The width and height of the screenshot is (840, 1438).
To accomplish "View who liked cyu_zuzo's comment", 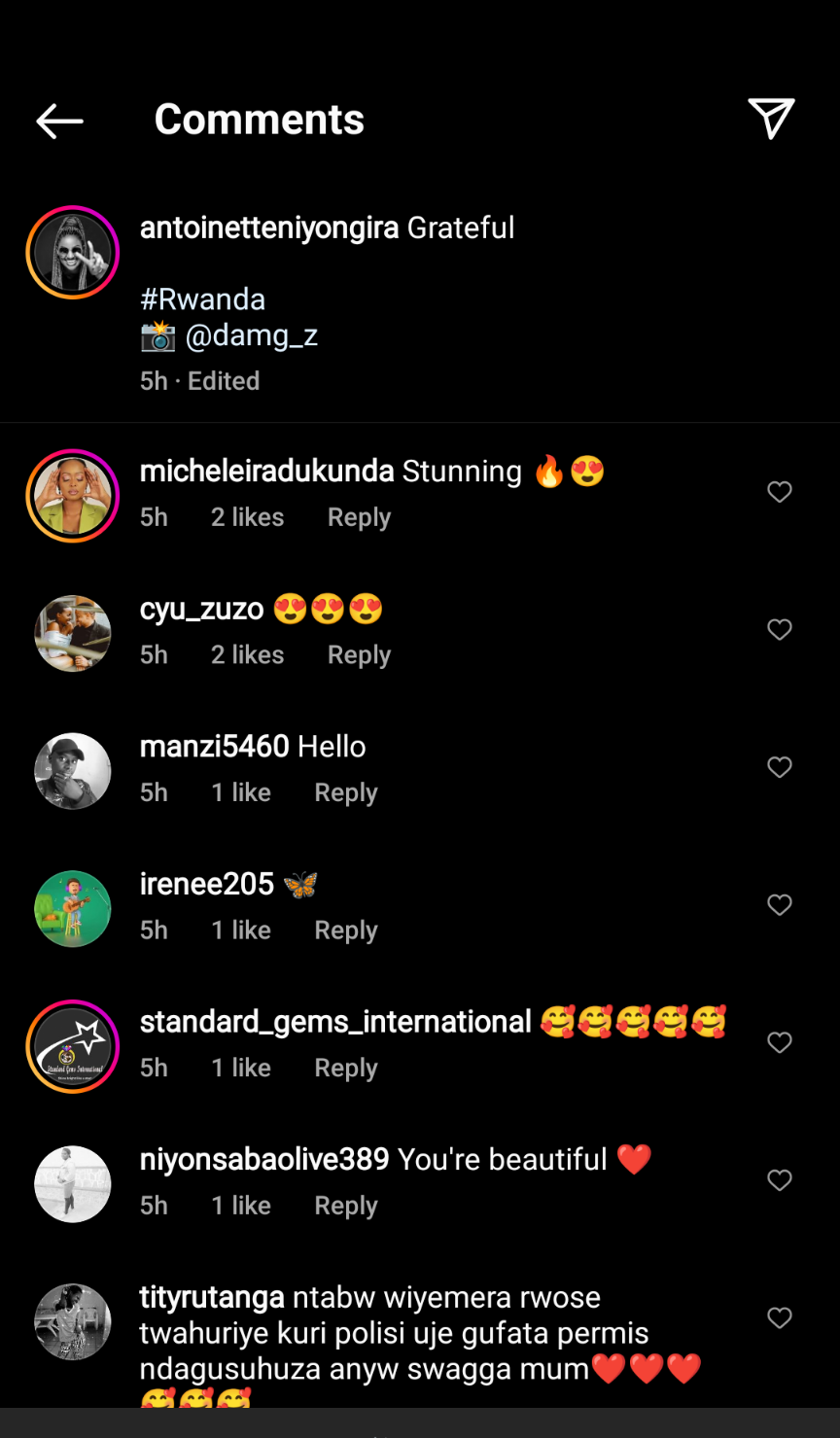I will [x=247, y=655].
